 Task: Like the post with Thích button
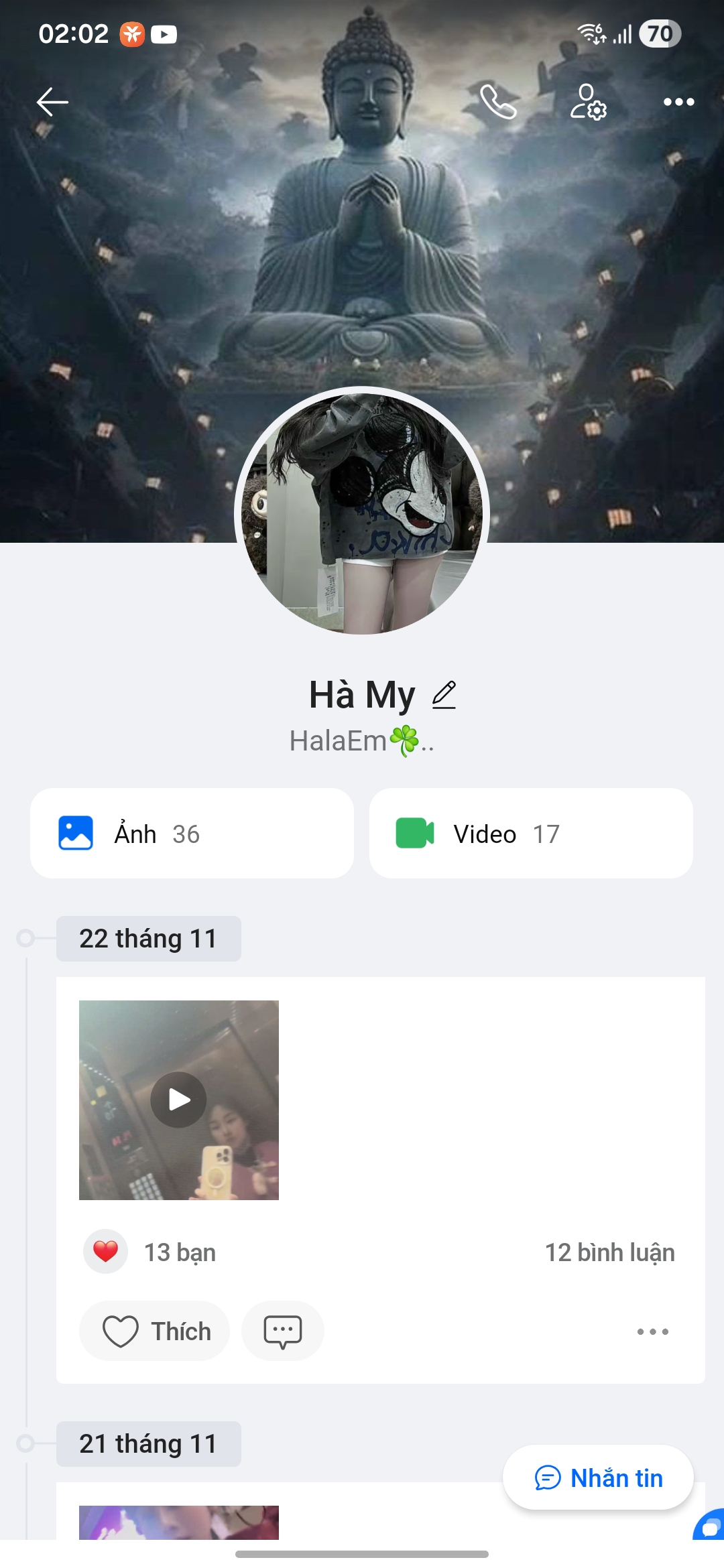click(x=155, y=1331)
